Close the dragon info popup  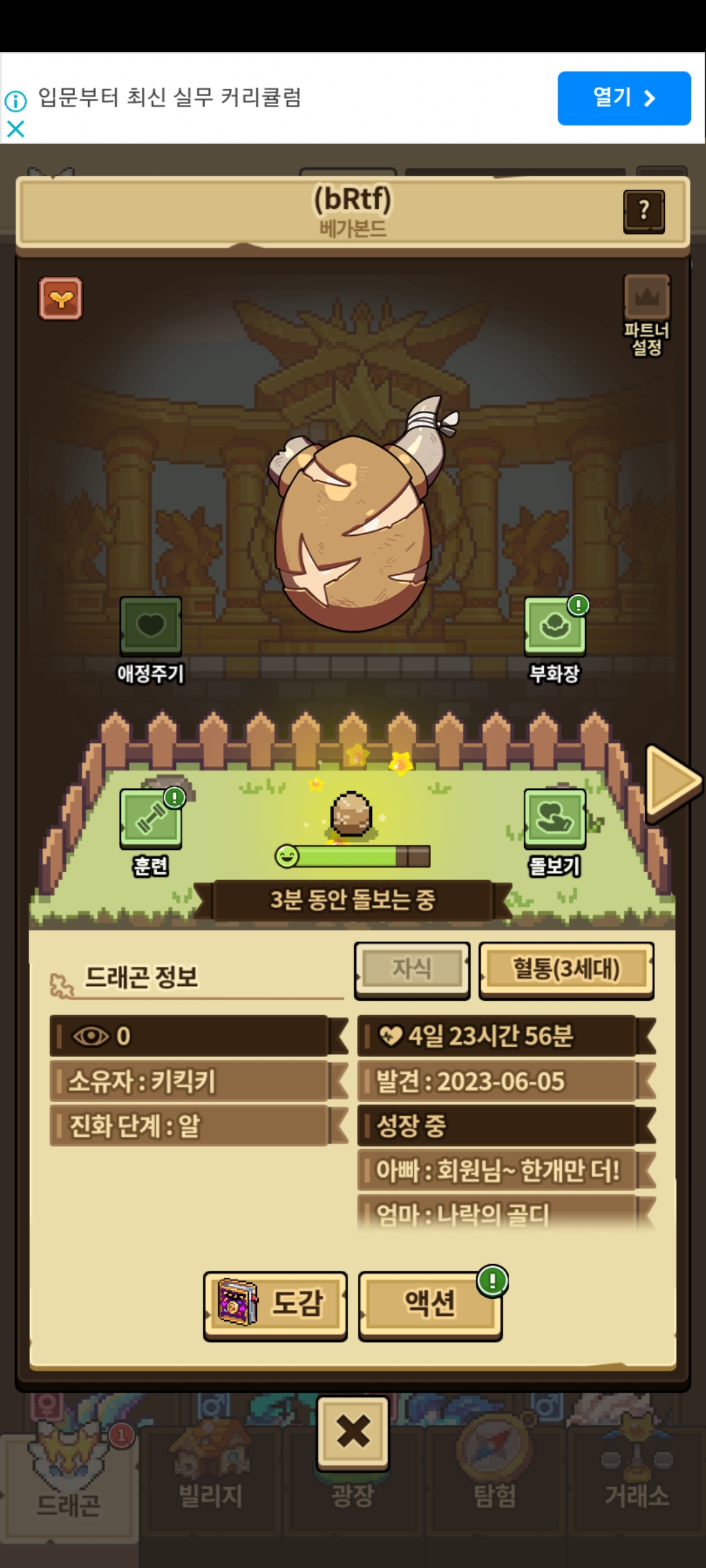[353, 1432]
